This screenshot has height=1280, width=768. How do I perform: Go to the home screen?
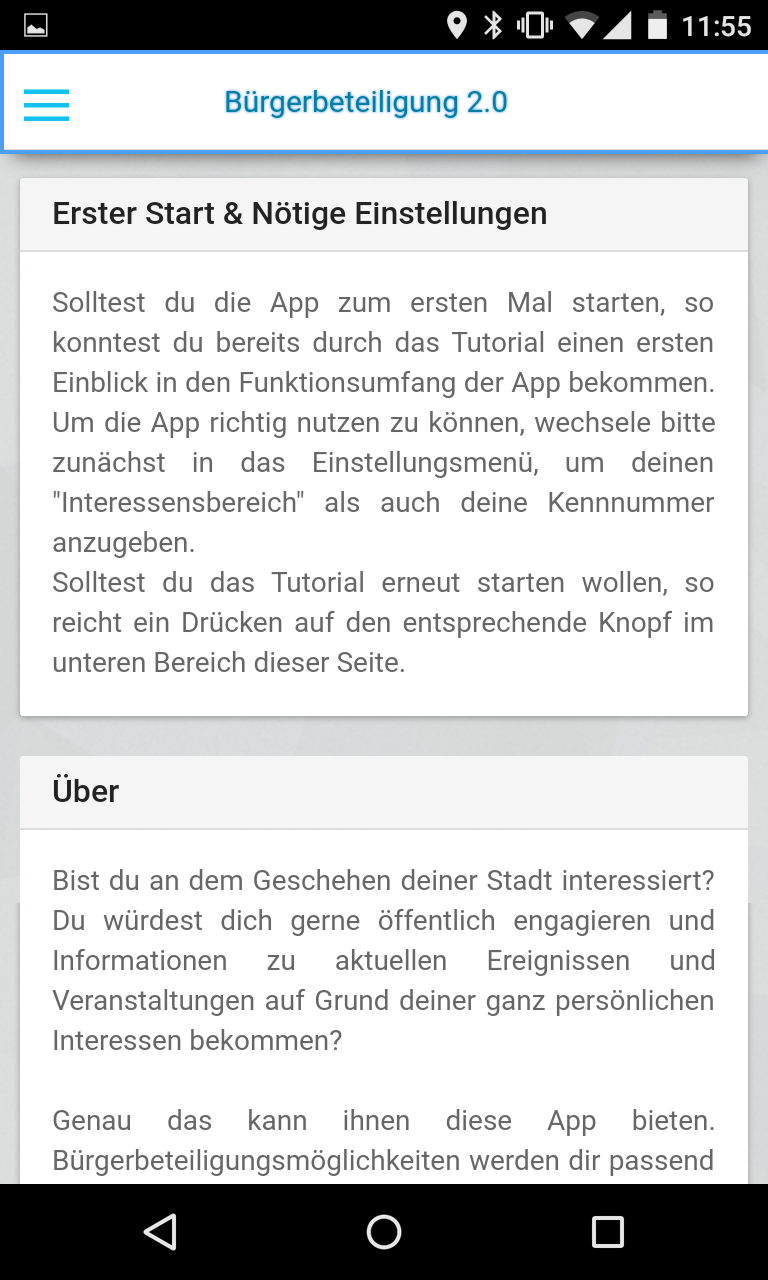click(x=384, y=1232)
